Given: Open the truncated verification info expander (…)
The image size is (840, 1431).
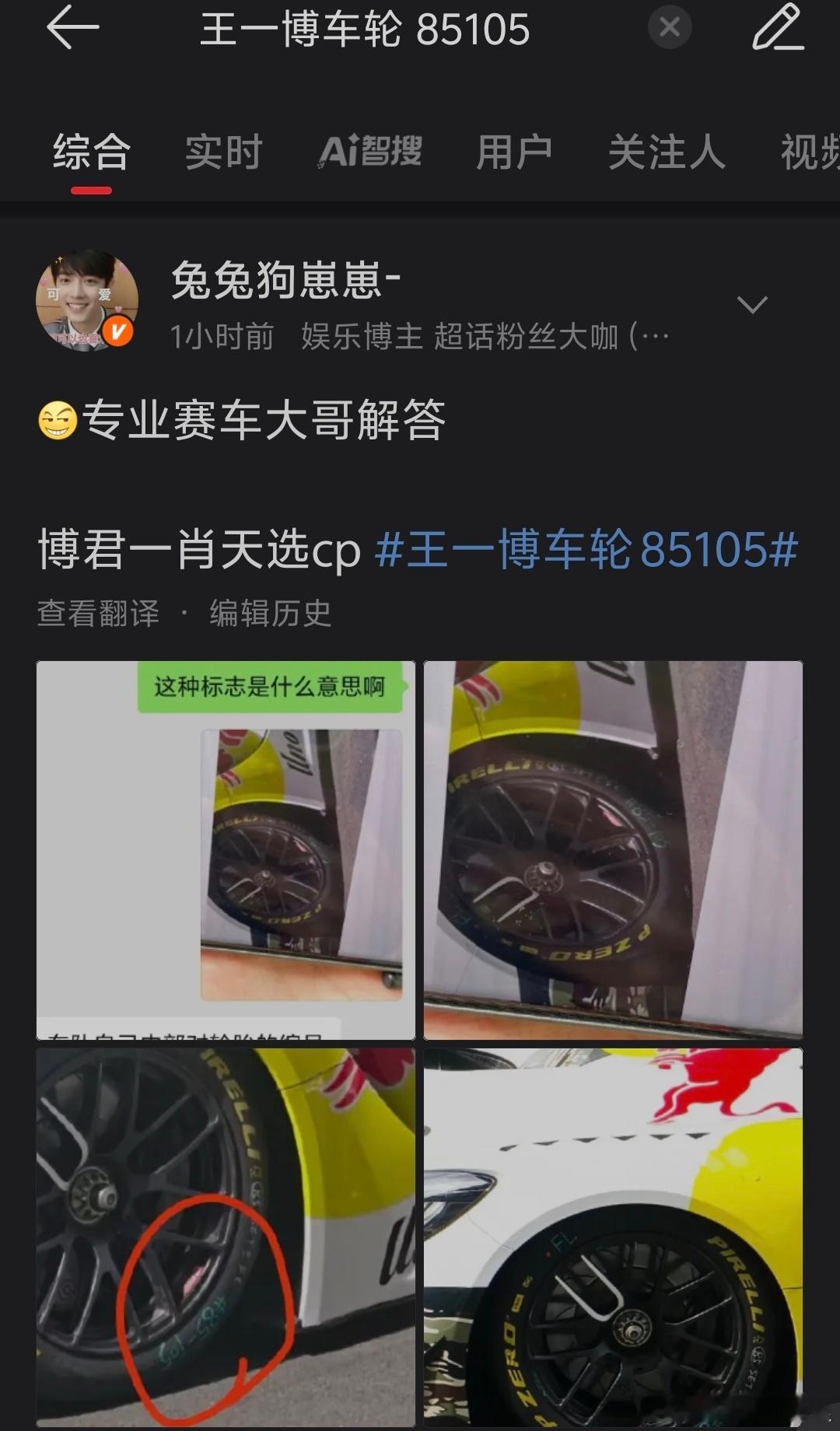Looking at the screenshot, I should coord(657,336).
